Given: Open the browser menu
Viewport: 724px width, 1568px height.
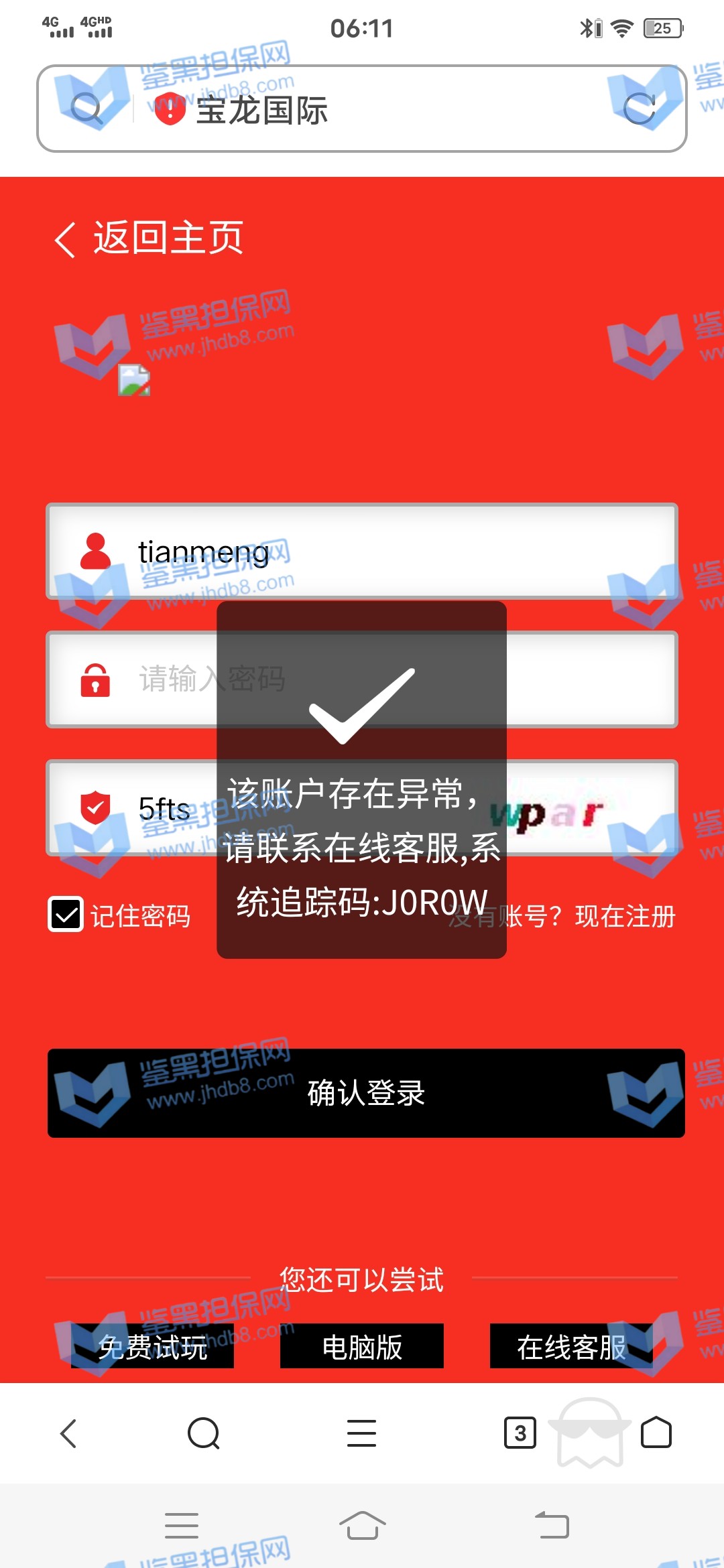Looking at the screenshot, I should [361, 1433].
